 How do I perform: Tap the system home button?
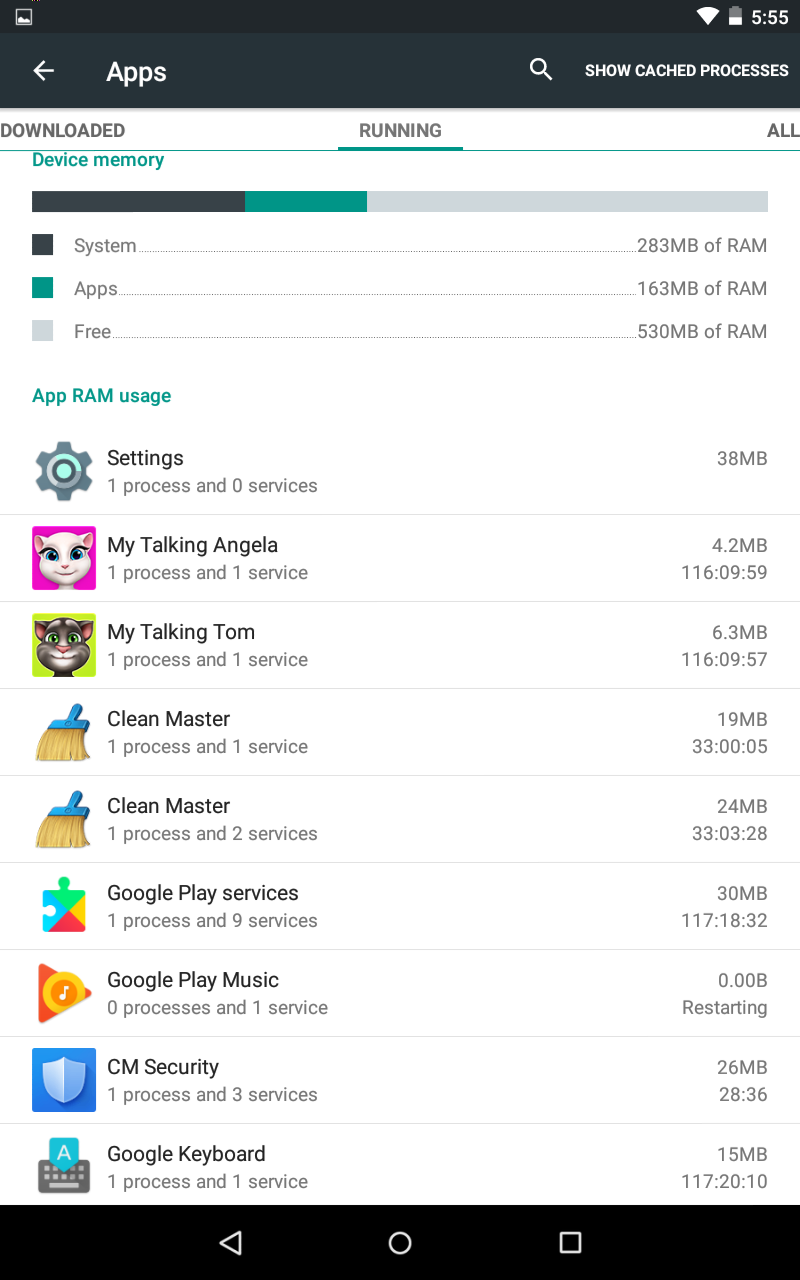pos(400,1242)
